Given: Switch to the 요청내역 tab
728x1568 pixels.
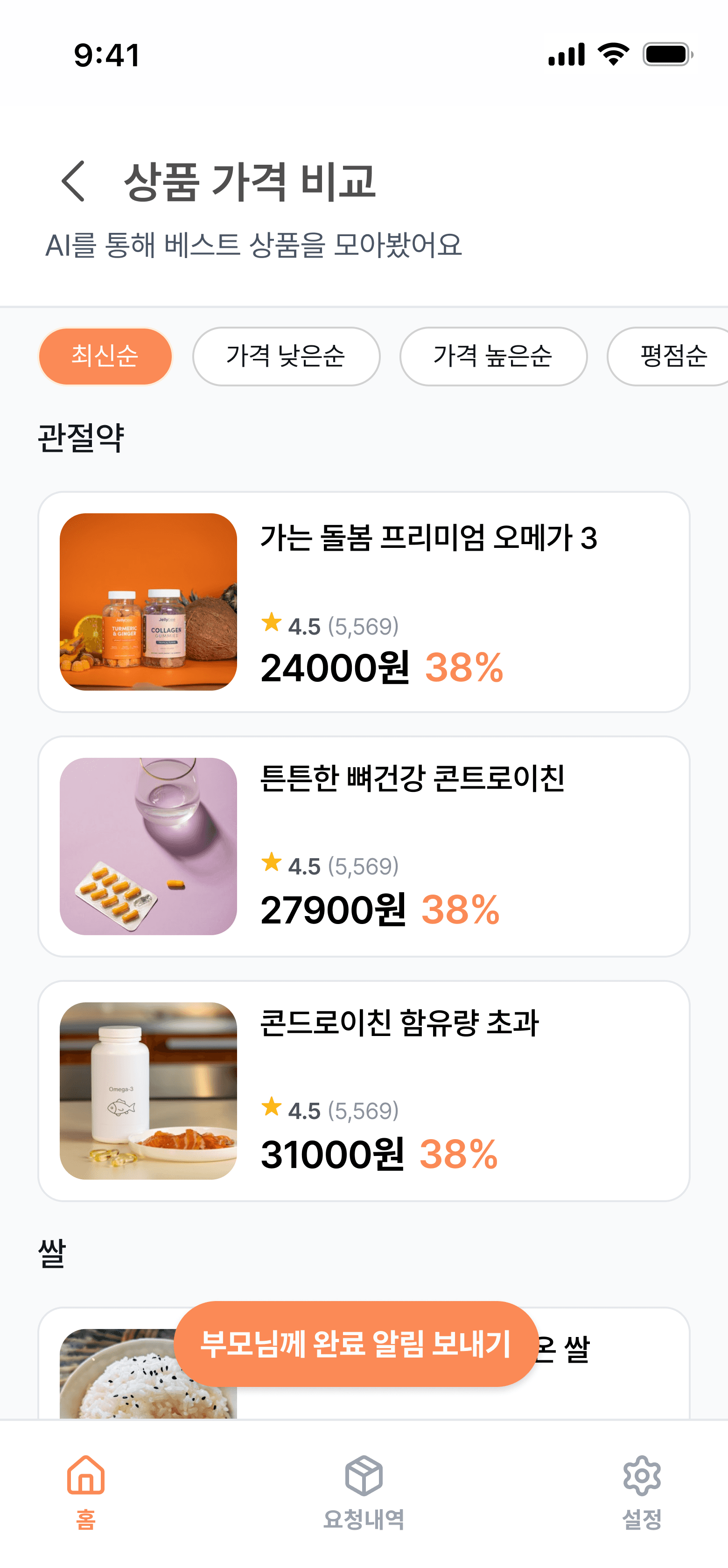Looking at the screenshot, I should pyautogui.click(x=364, y=1491).
